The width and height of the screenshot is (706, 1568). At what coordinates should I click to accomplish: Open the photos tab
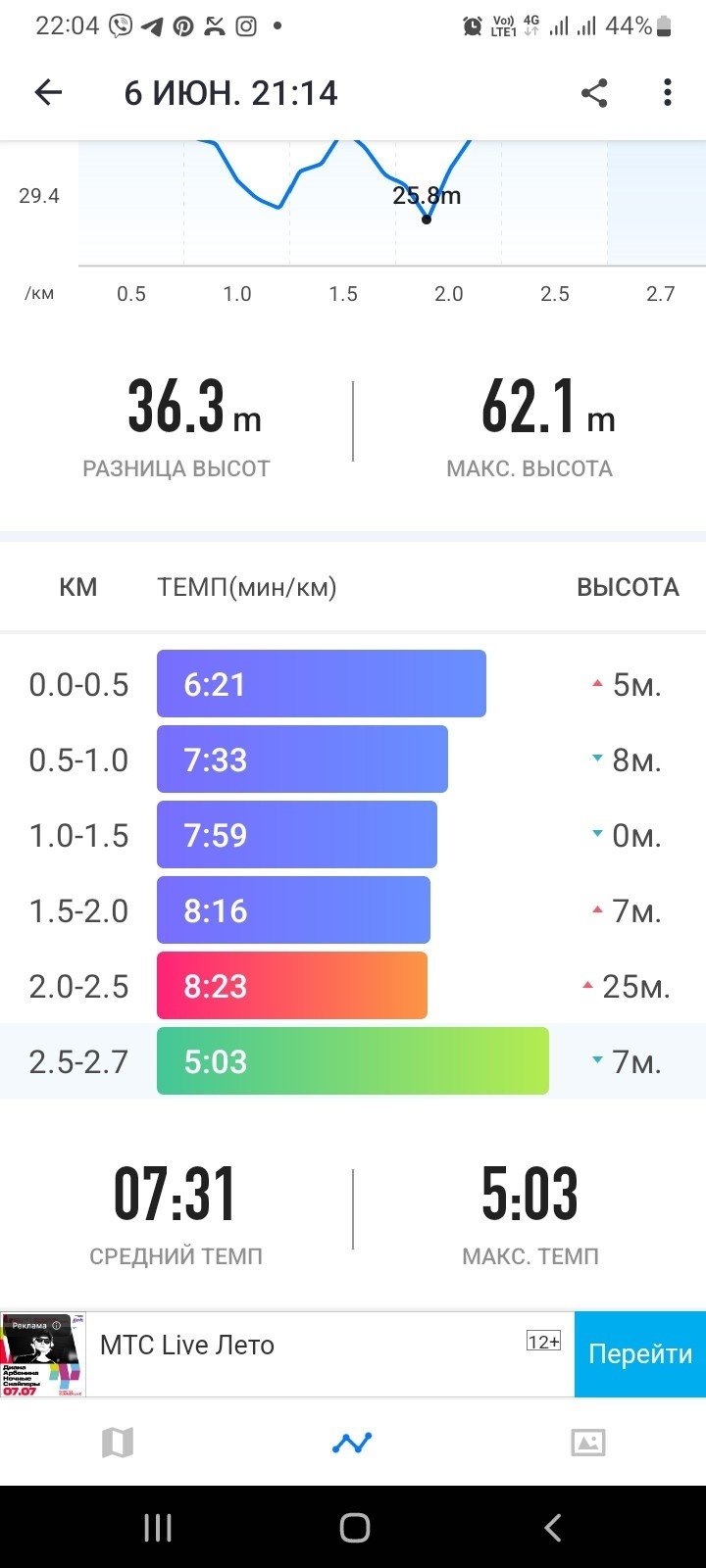point(588,1442)
